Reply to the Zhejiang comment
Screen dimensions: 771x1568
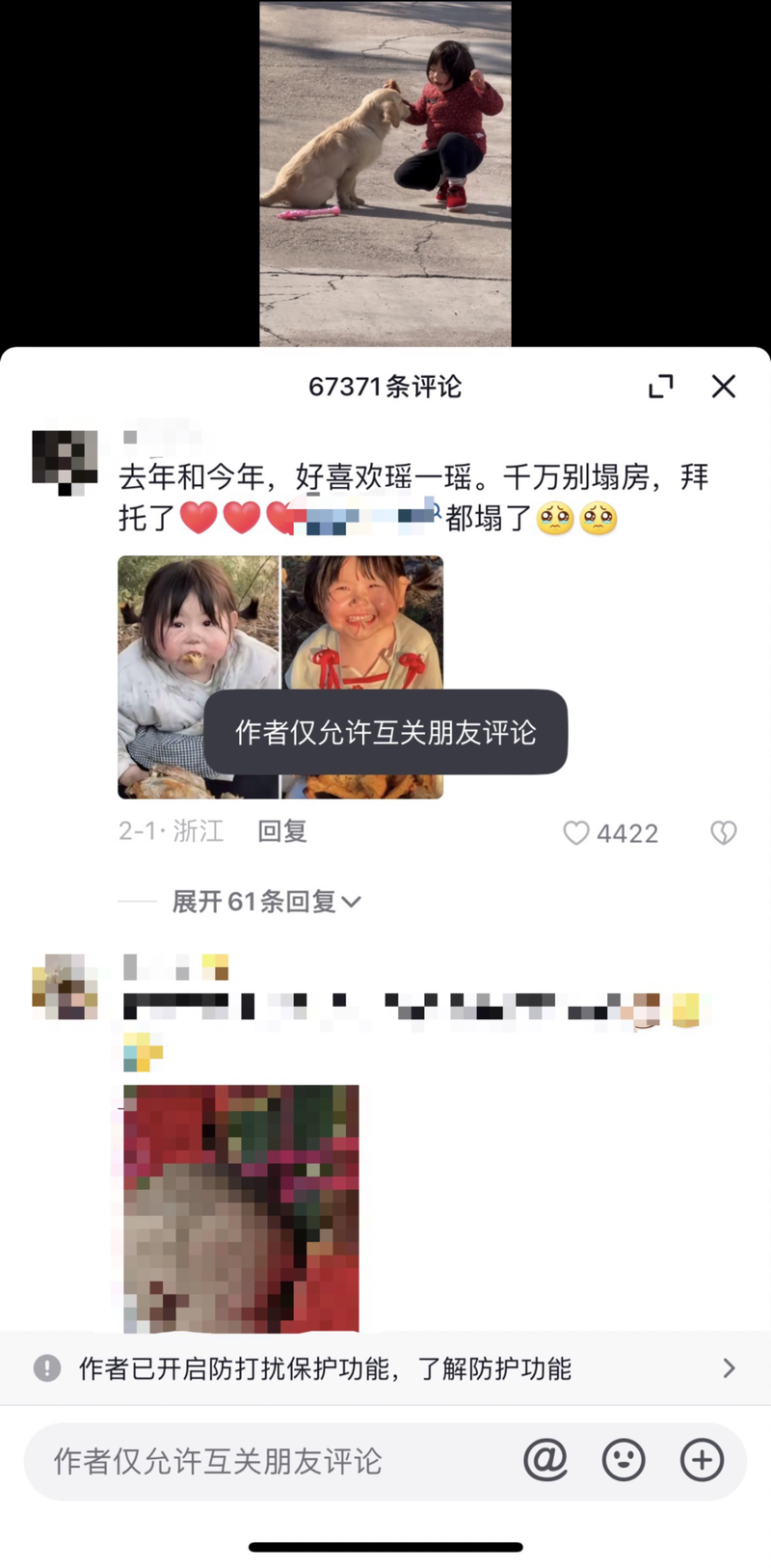pyautogui.click(x=281, y=831)
